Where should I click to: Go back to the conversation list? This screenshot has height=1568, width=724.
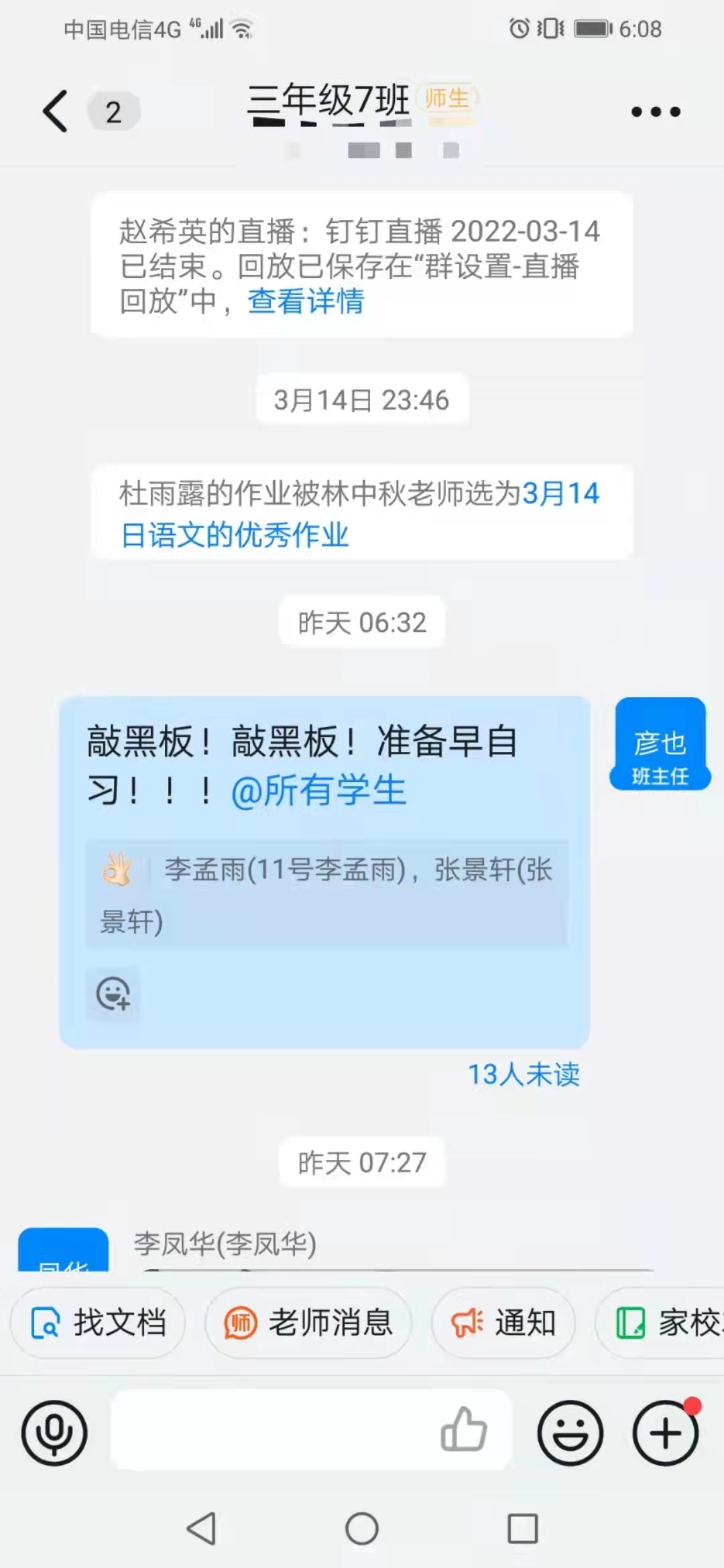56,111
